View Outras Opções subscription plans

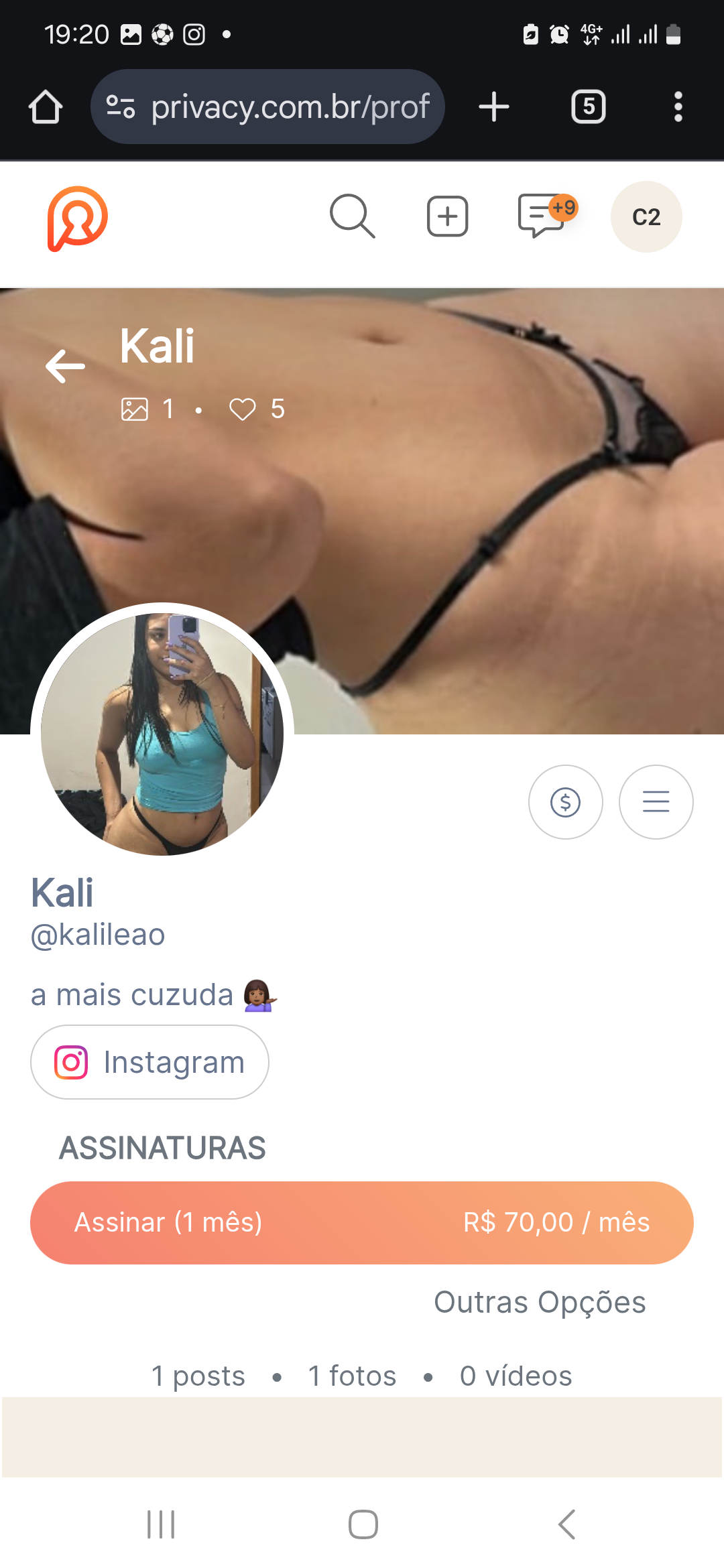[540, 1302]
